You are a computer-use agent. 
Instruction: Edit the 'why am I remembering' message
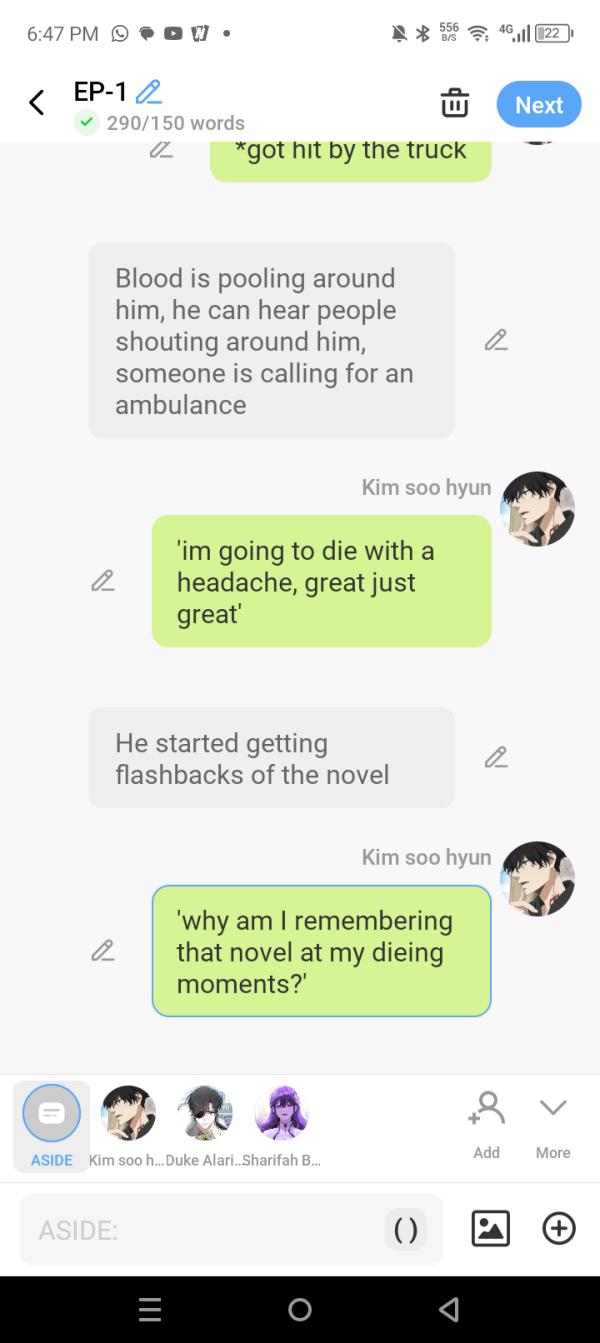(102, 951)
